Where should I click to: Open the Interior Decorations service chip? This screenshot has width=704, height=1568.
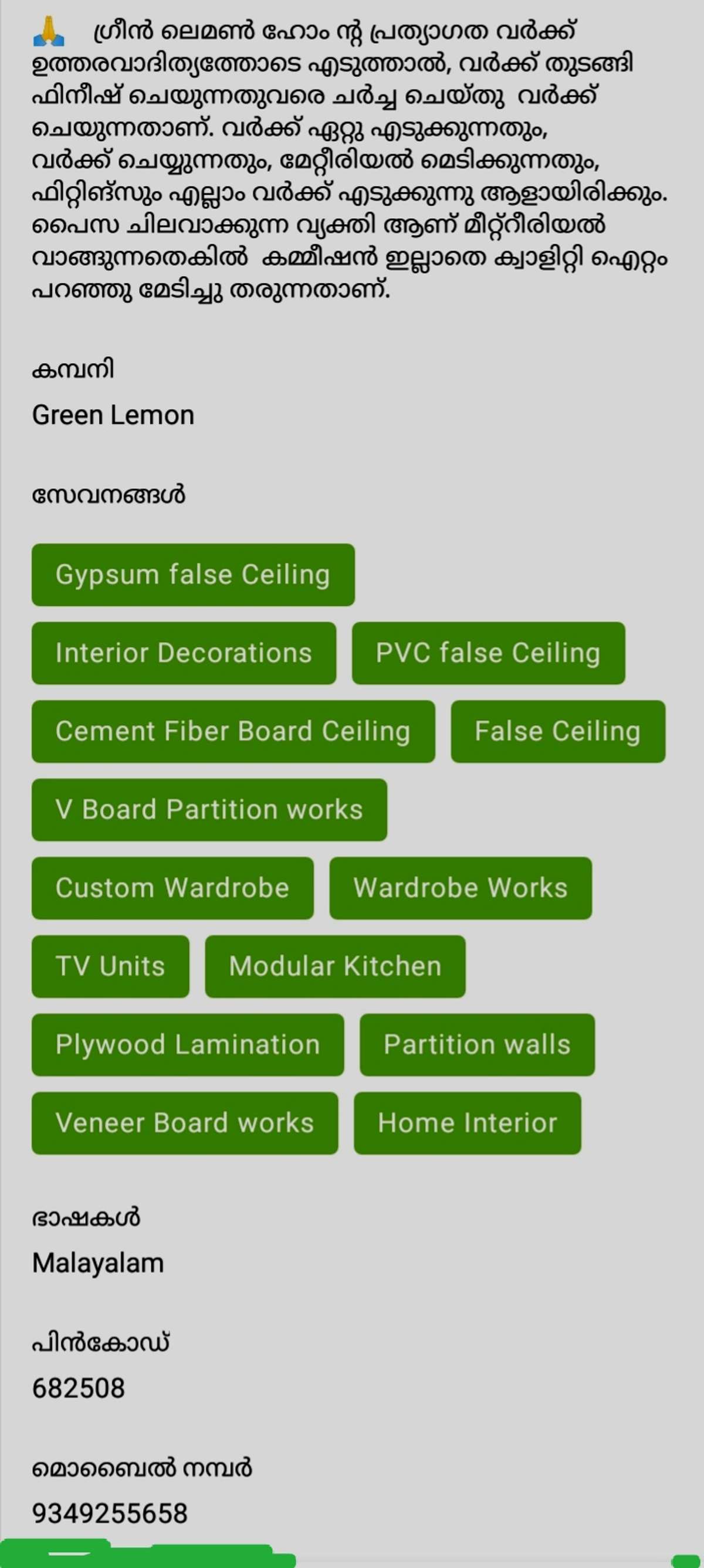click(184, 653)
